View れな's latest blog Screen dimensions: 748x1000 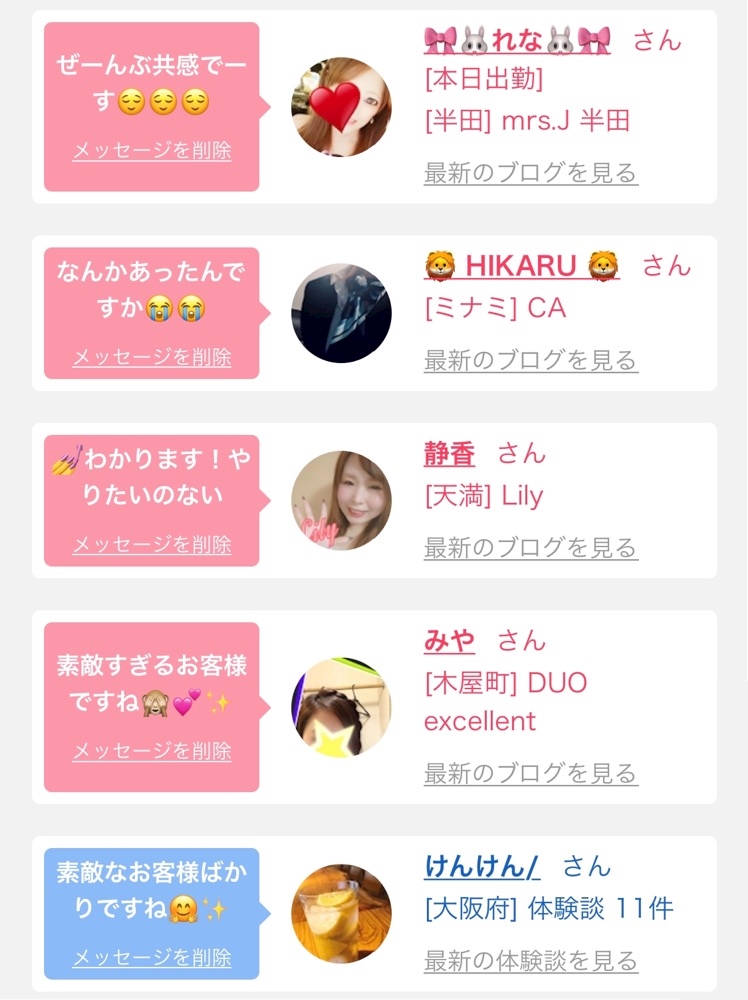pyautogui.click(x=530, y=173)
